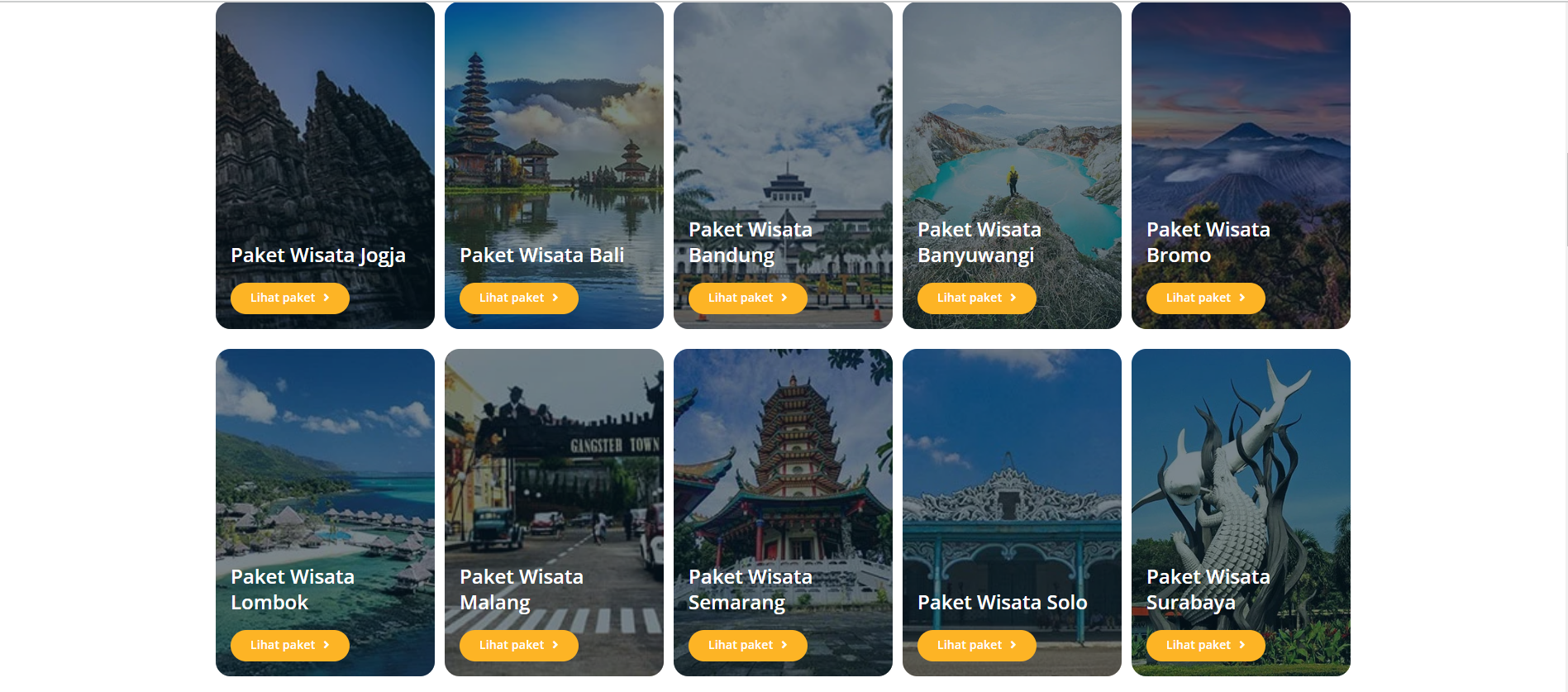This screenshot has width=1568, height=692.
Task: View the Semarang package via Lihat paket
Action: (x=747, y=646)
